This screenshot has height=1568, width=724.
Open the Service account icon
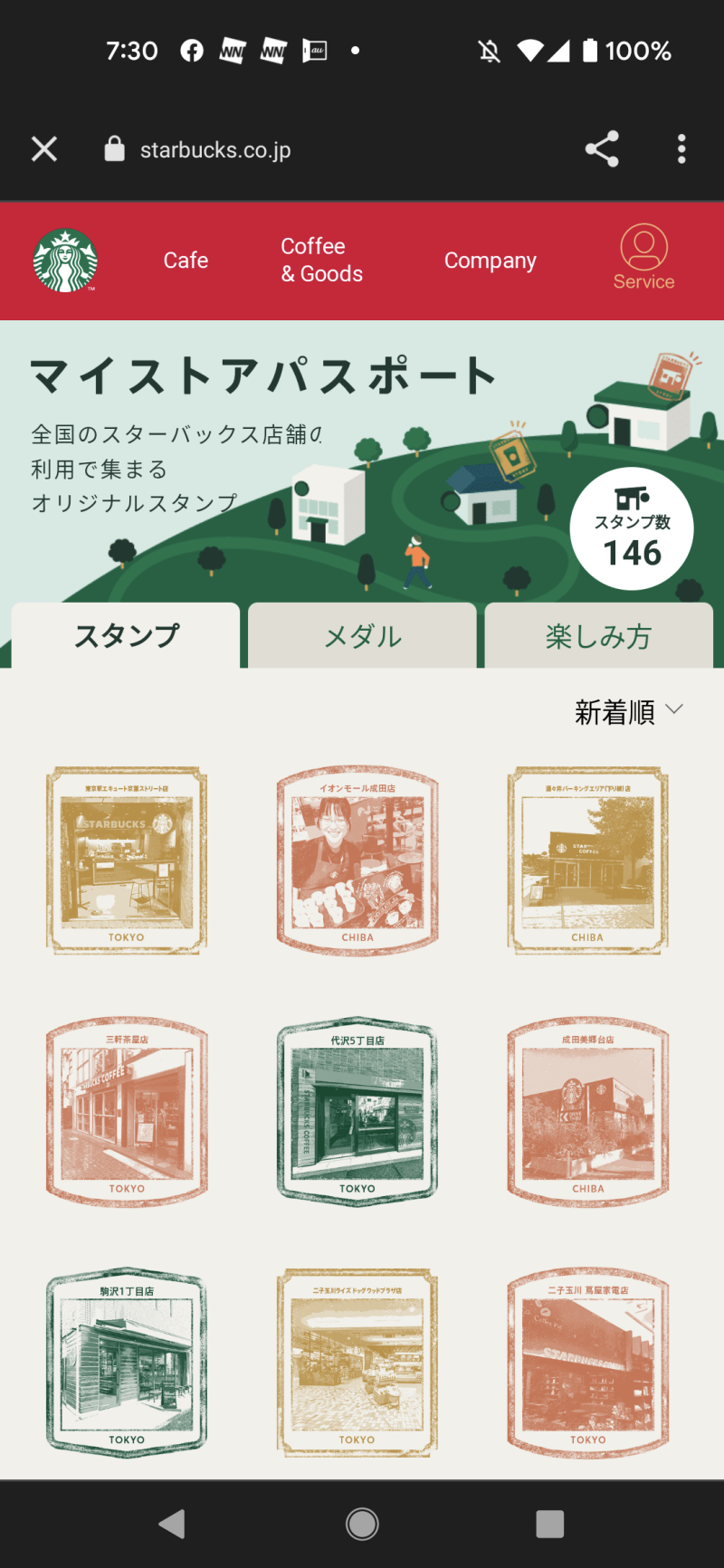(x=643, y=258)
